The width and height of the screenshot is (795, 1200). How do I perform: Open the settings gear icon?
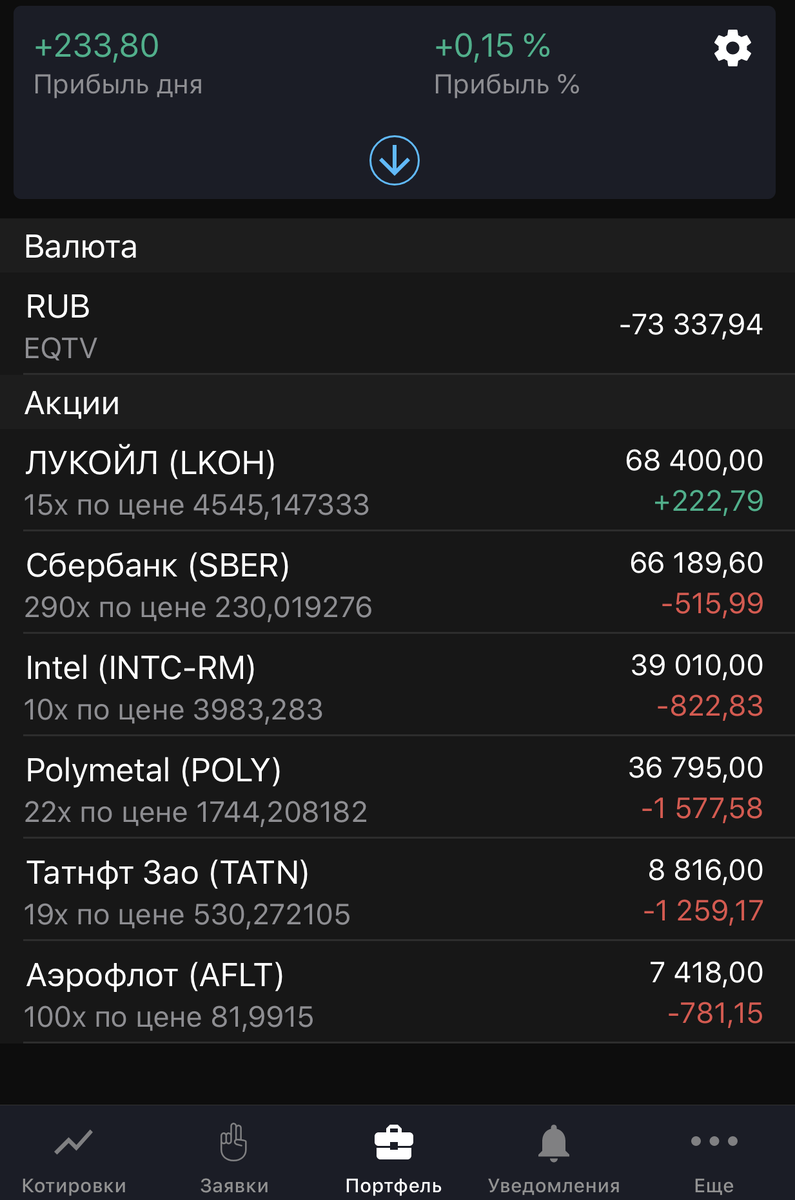point(732,47)
